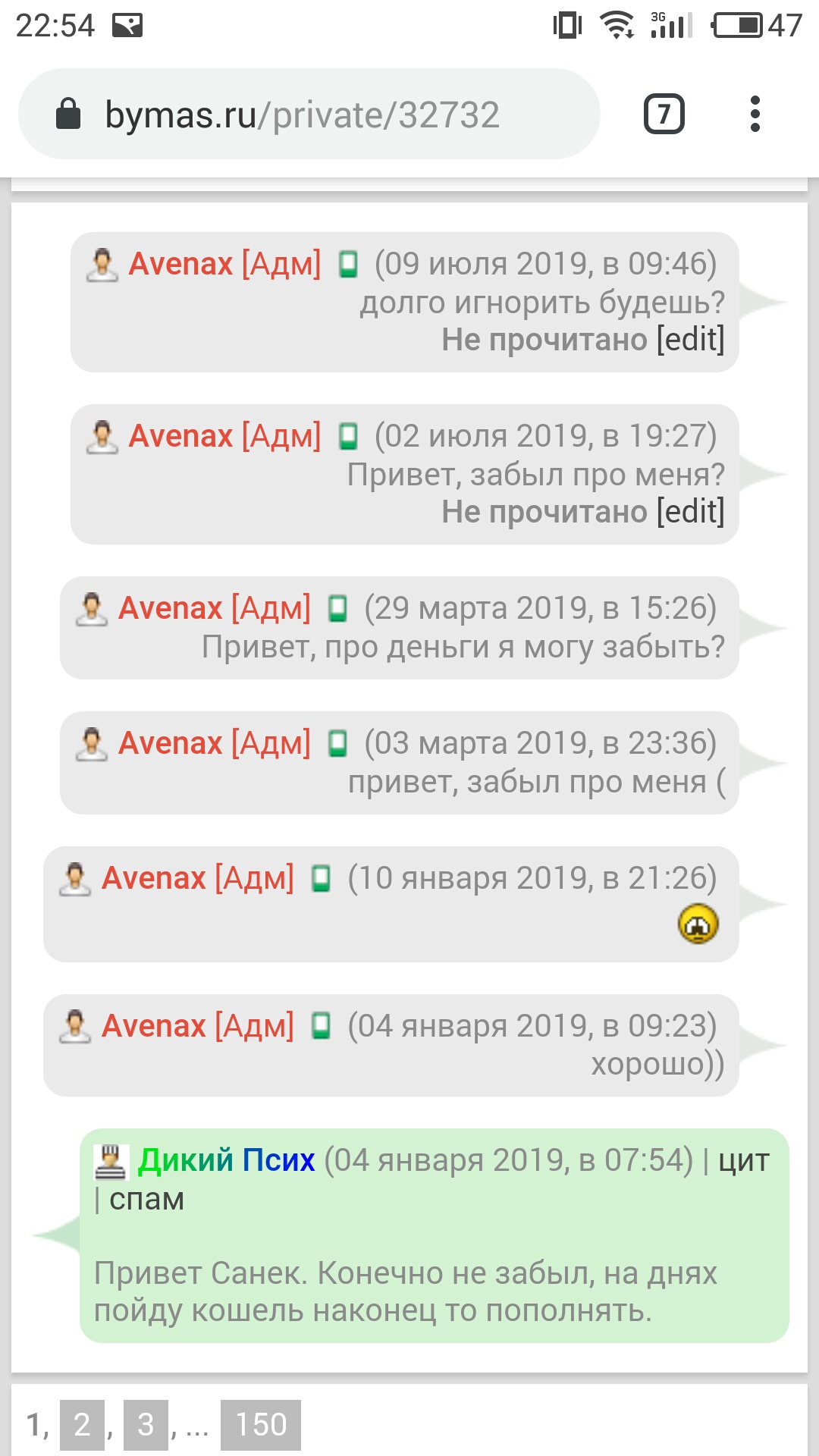The width and height of the screenshot is (819, 1456).
Task: Jump to last page 150
Action: pos(260,1425)
